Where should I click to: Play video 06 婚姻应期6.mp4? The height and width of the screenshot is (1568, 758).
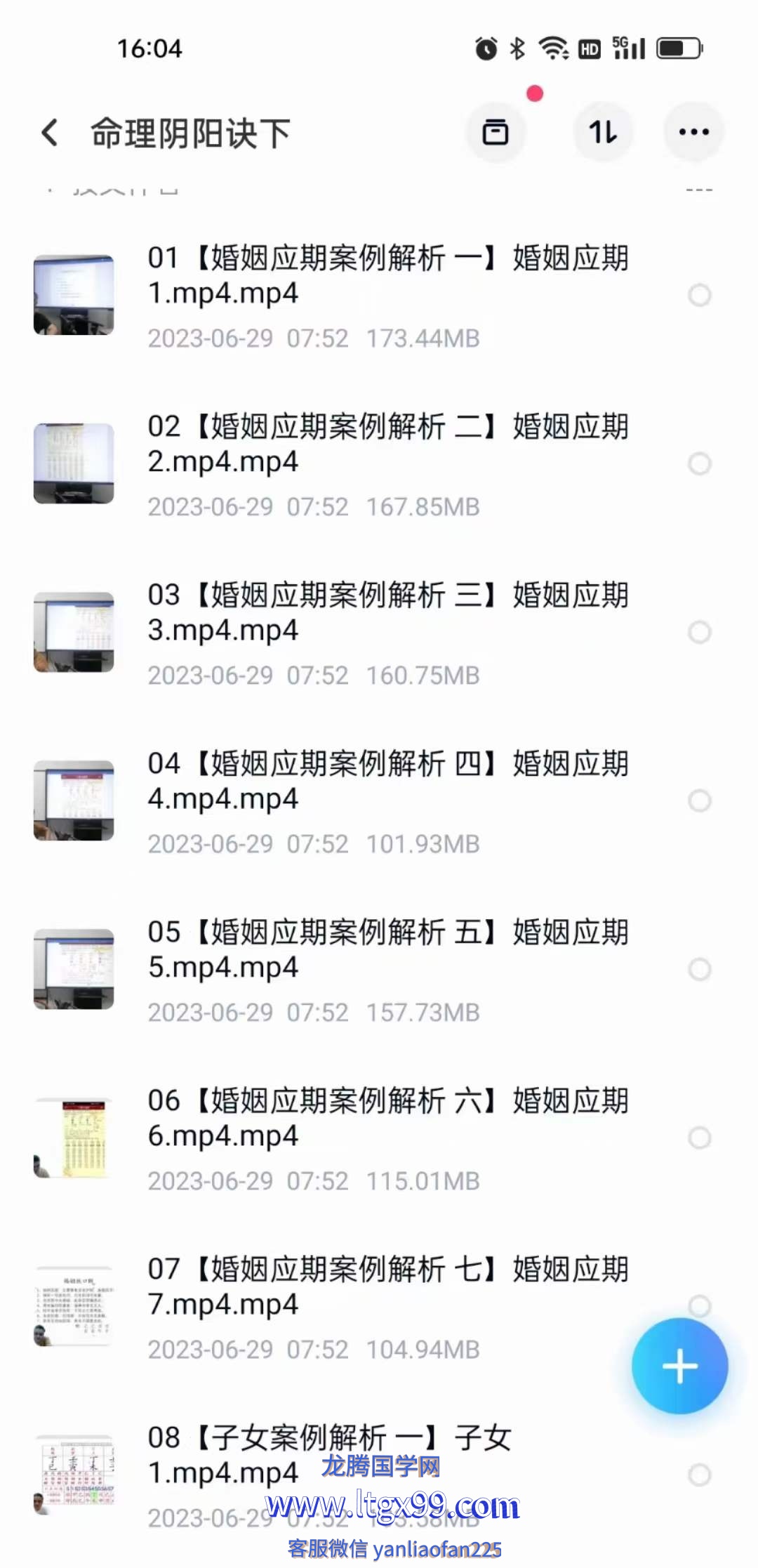387,1118
